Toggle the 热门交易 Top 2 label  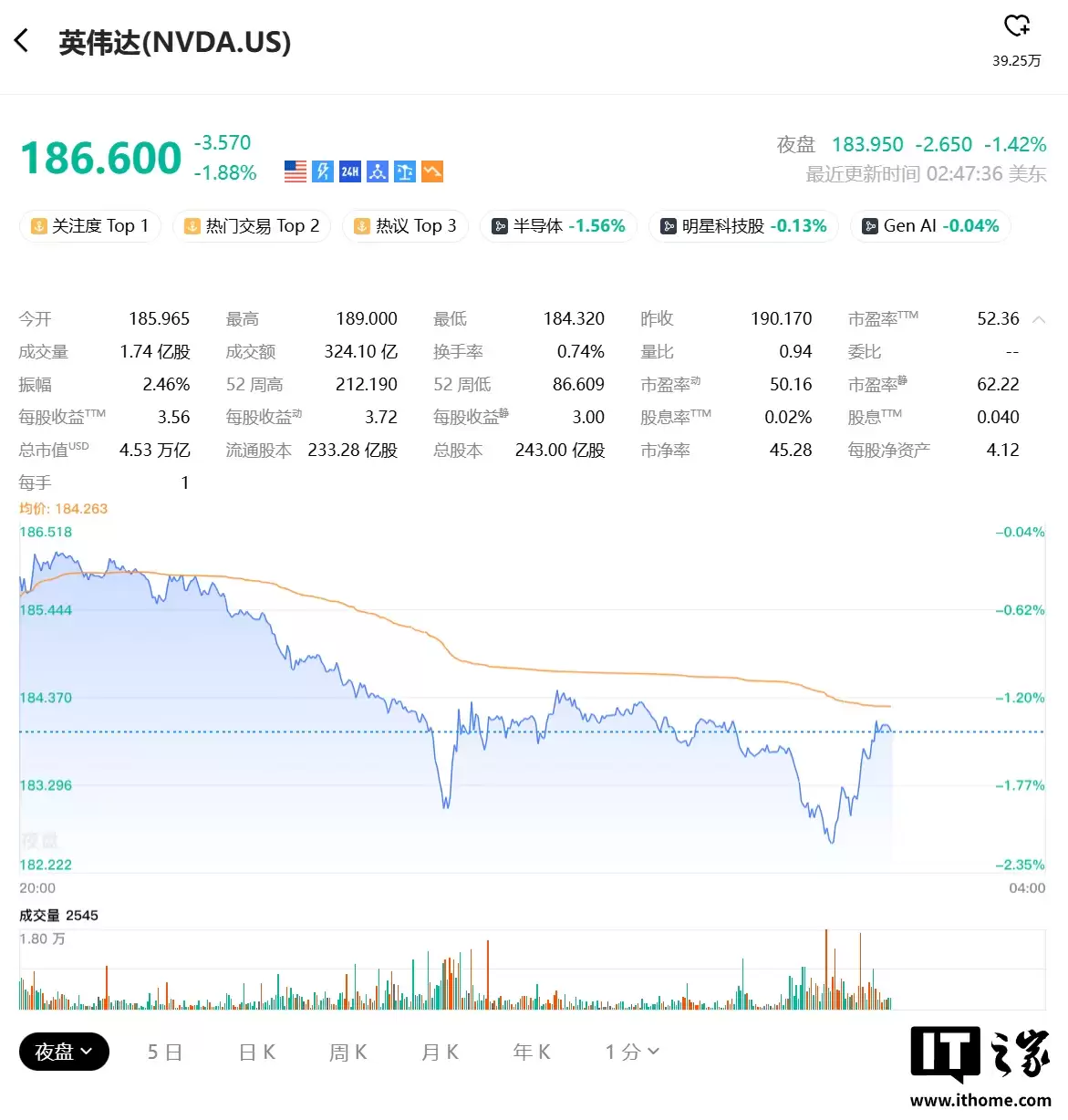(252, 225)
